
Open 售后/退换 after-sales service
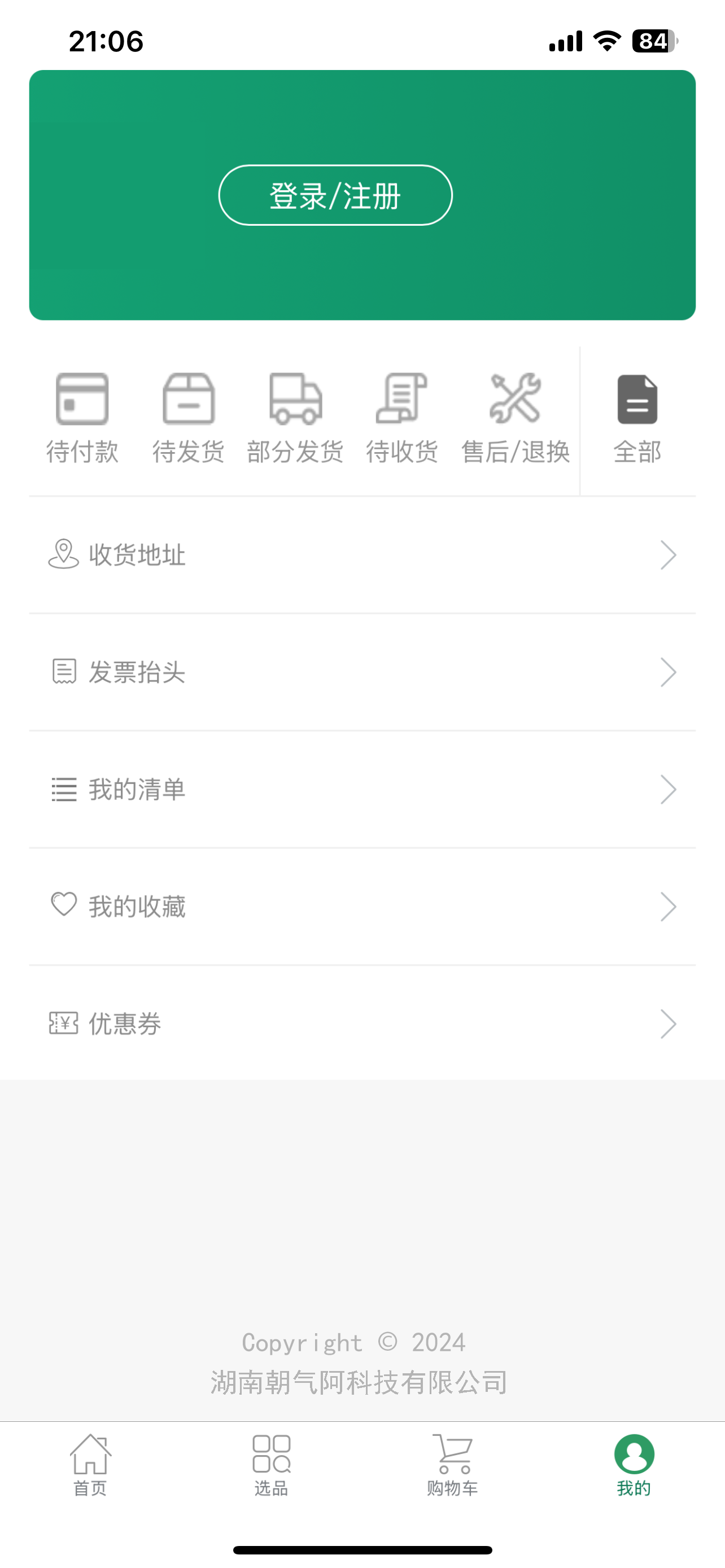click(515, 418)
